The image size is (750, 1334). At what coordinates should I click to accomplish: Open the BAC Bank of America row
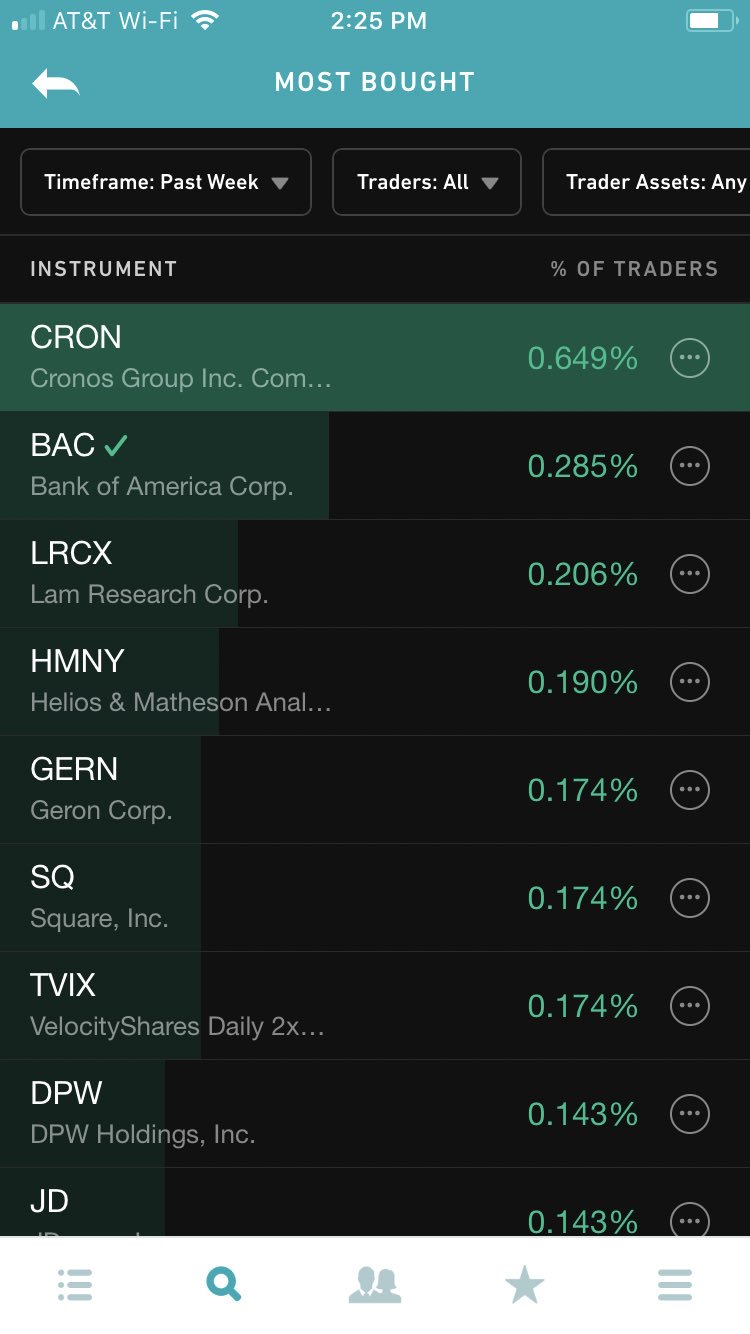(375, 466)
